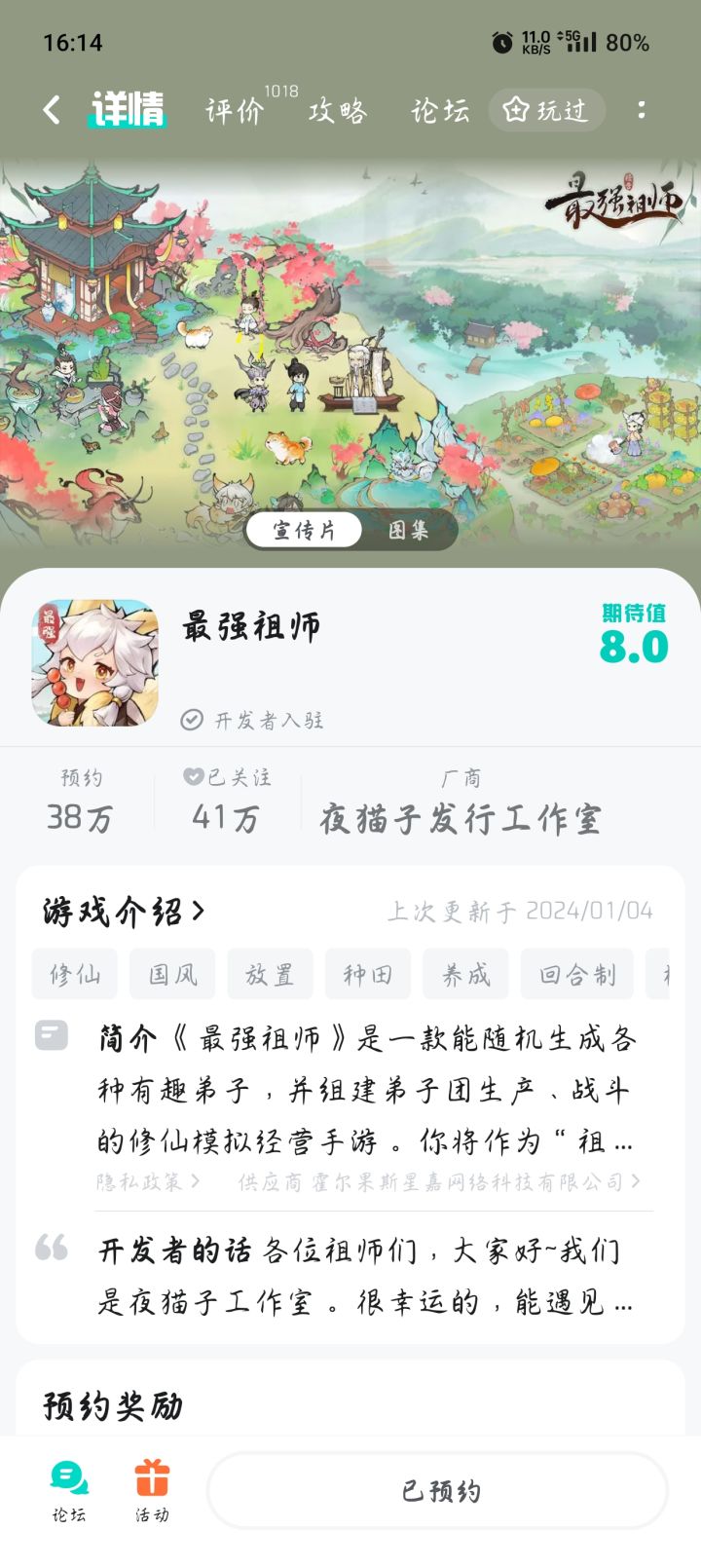
Task: Tap the back arrow to leave detail page
Action: tap(51, 110)
